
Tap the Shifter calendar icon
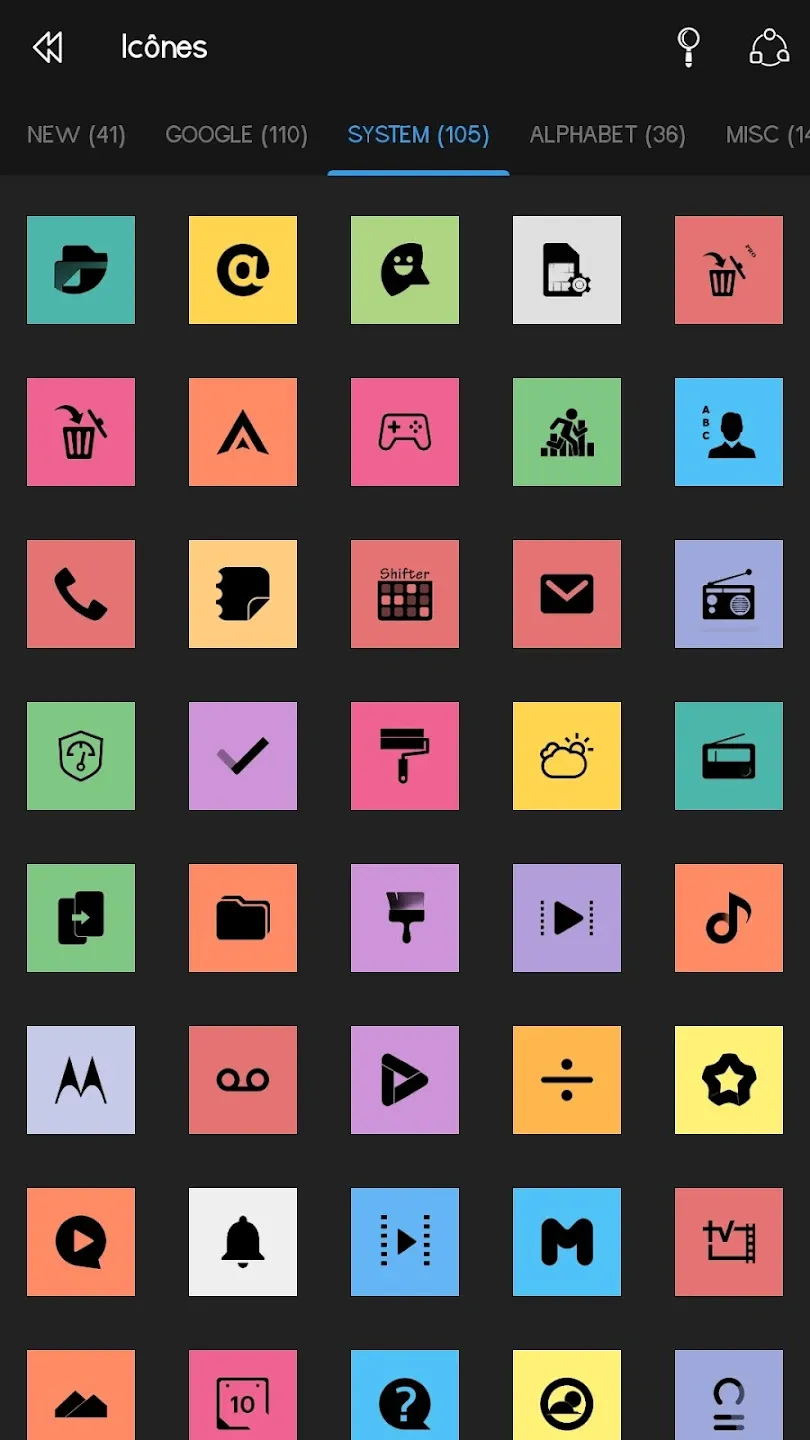(405, 594)
